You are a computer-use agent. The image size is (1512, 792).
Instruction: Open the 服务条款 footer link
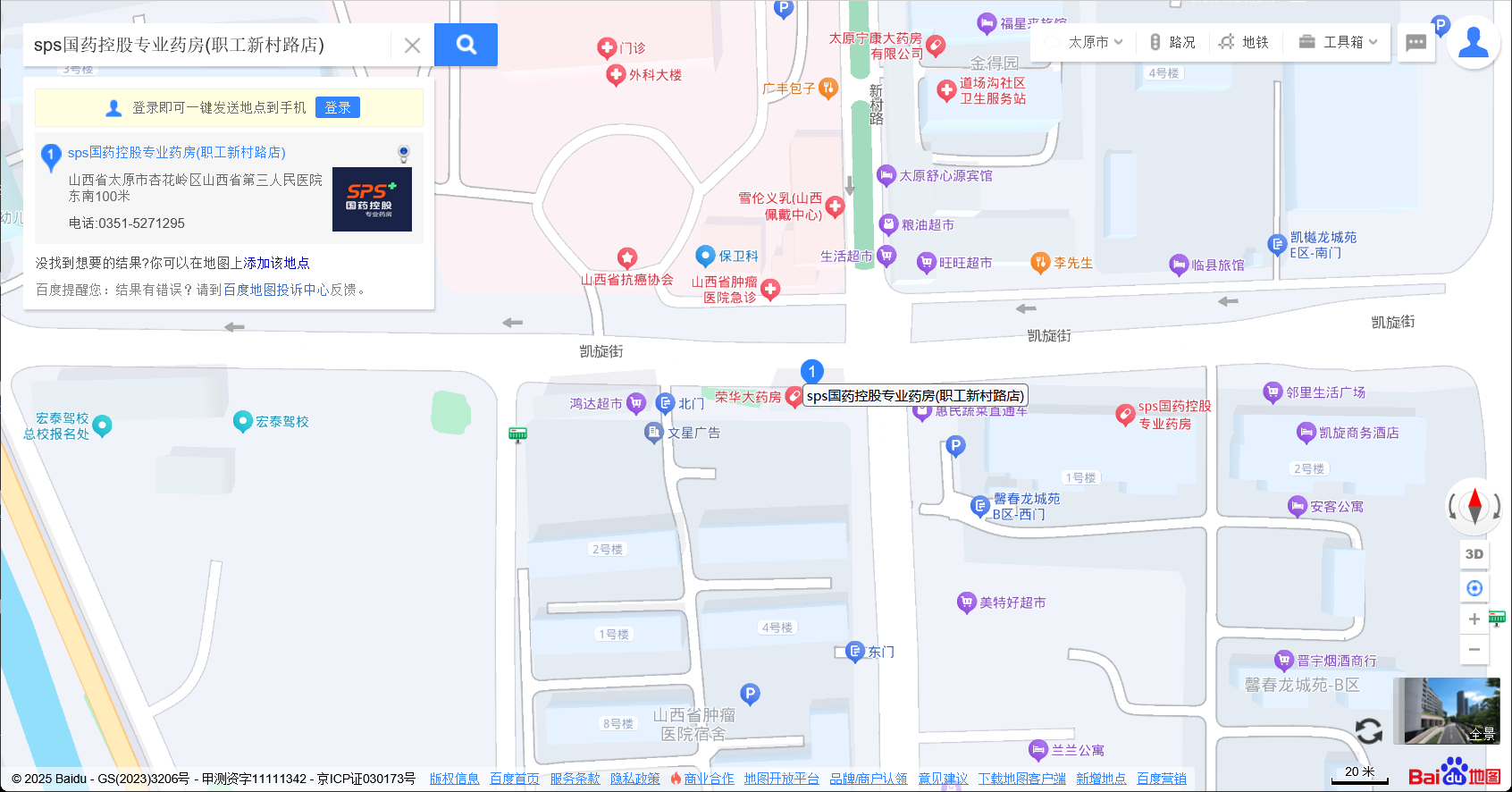pyautogui.click(x=575, y=779)
